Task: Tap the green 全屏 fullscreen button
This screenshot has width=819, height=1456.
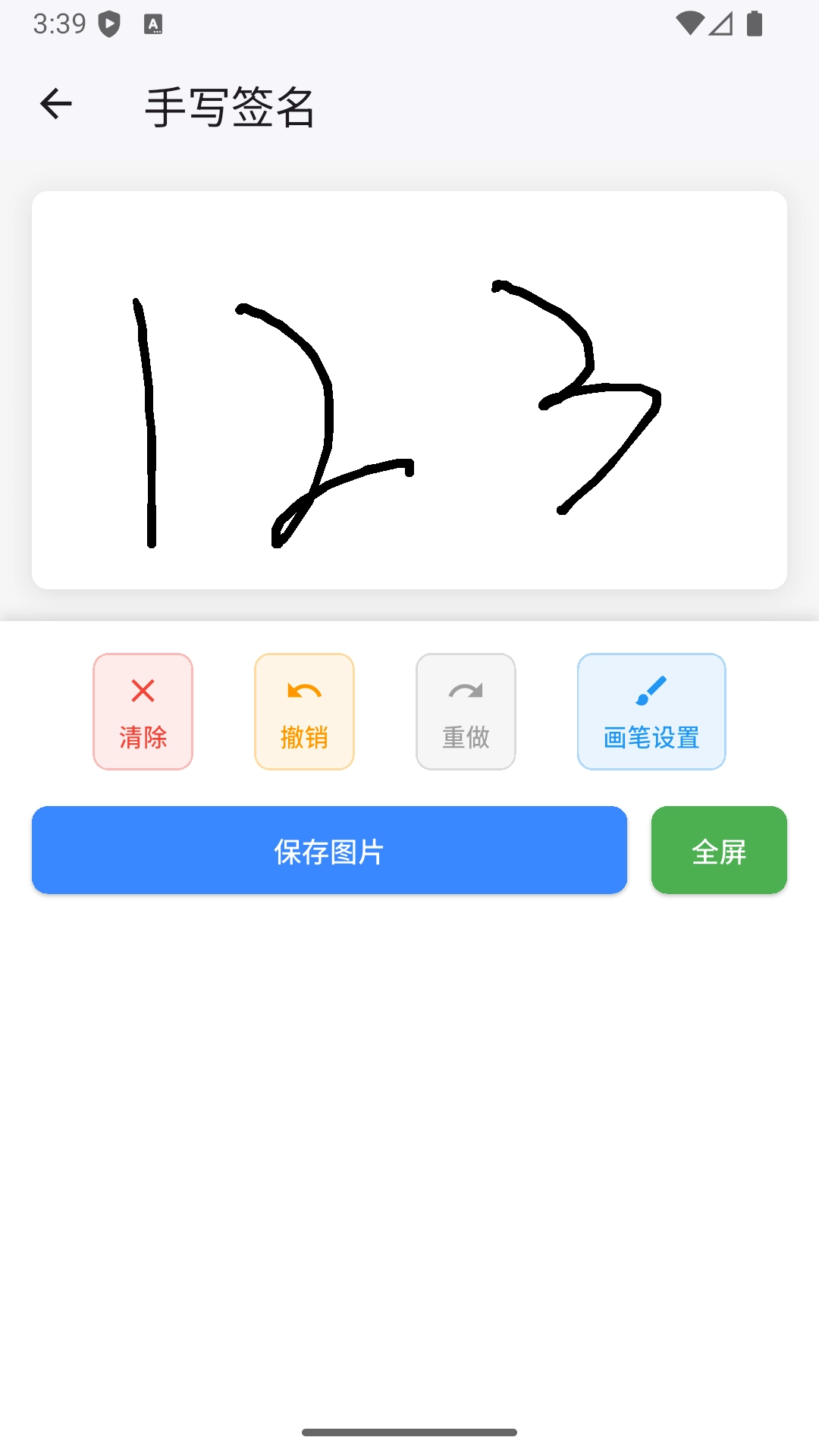Action: 719,851
